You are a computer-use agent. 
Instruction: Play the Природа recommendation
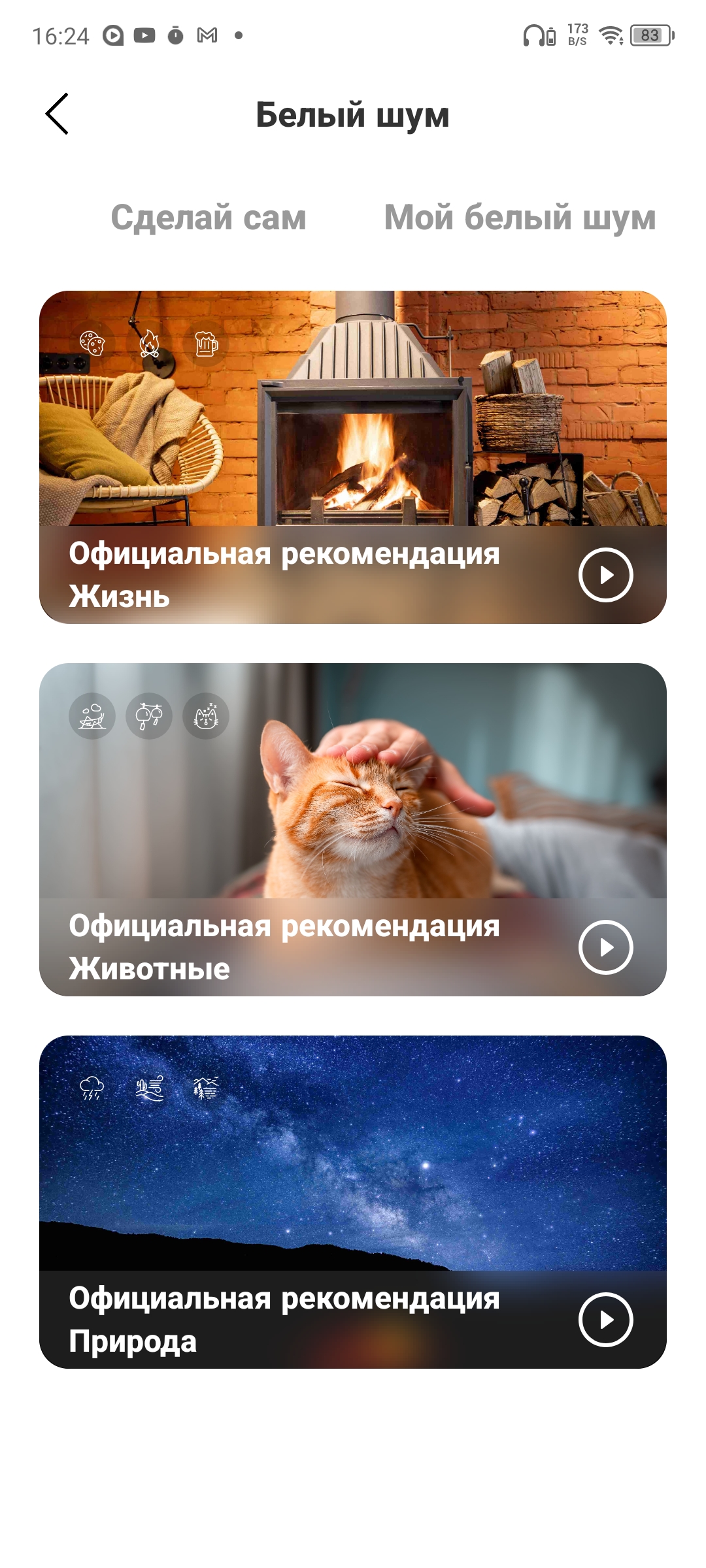(x=606, y=1320)
